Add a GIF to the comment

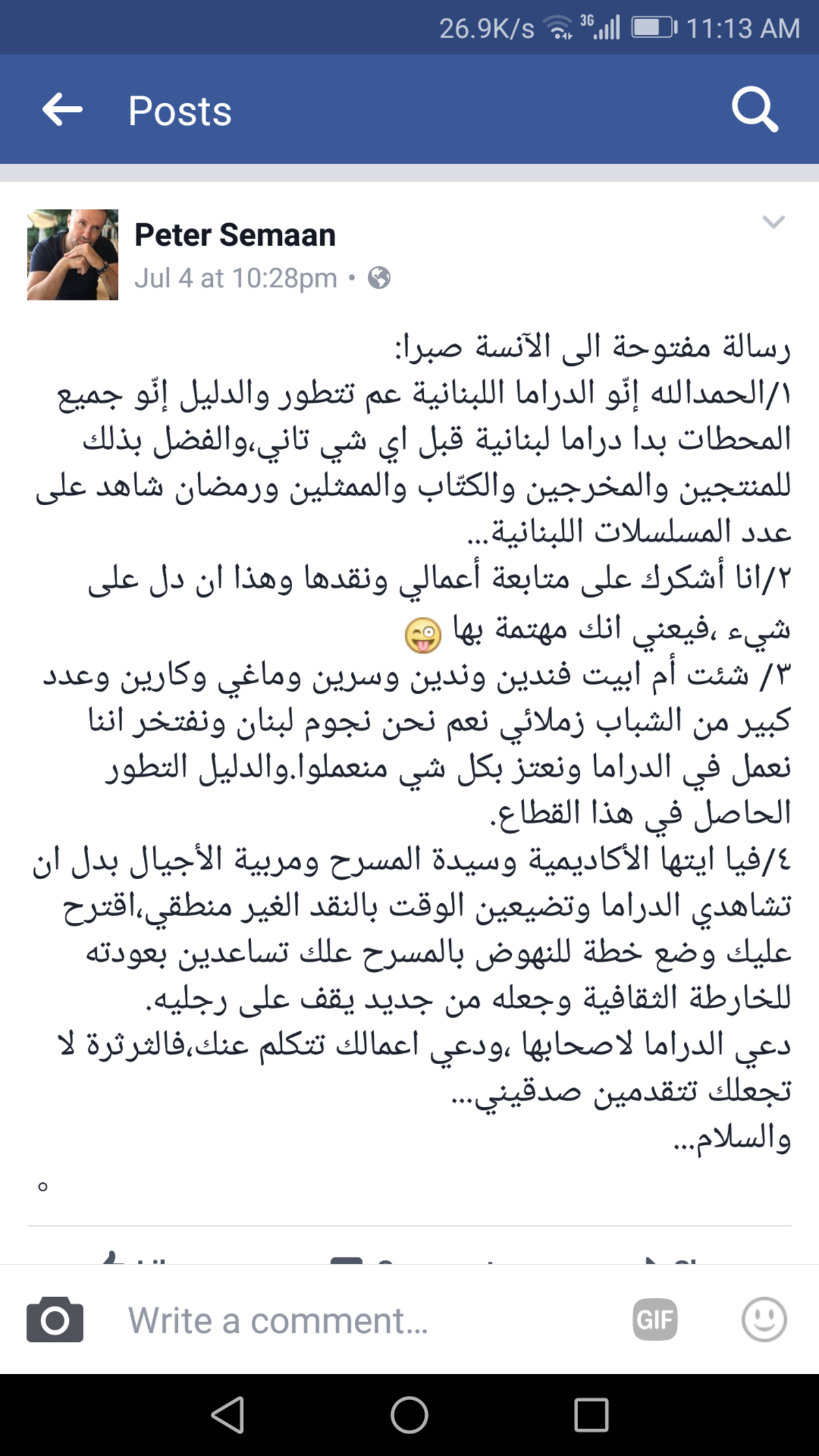point(655,1319)
